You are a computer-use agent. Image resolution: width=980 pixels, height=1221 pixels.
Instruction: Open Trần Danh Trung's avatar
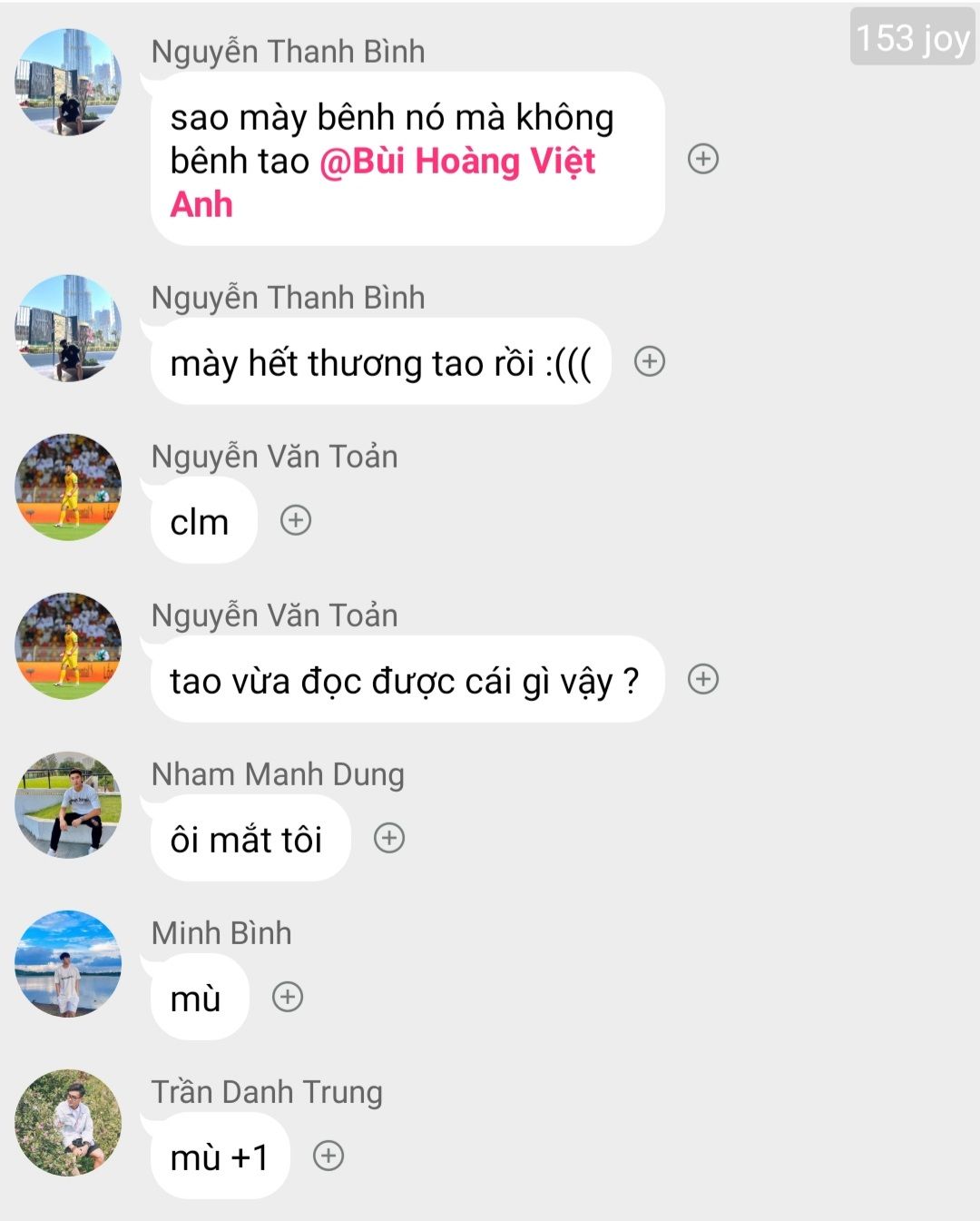coord(68,1122)
